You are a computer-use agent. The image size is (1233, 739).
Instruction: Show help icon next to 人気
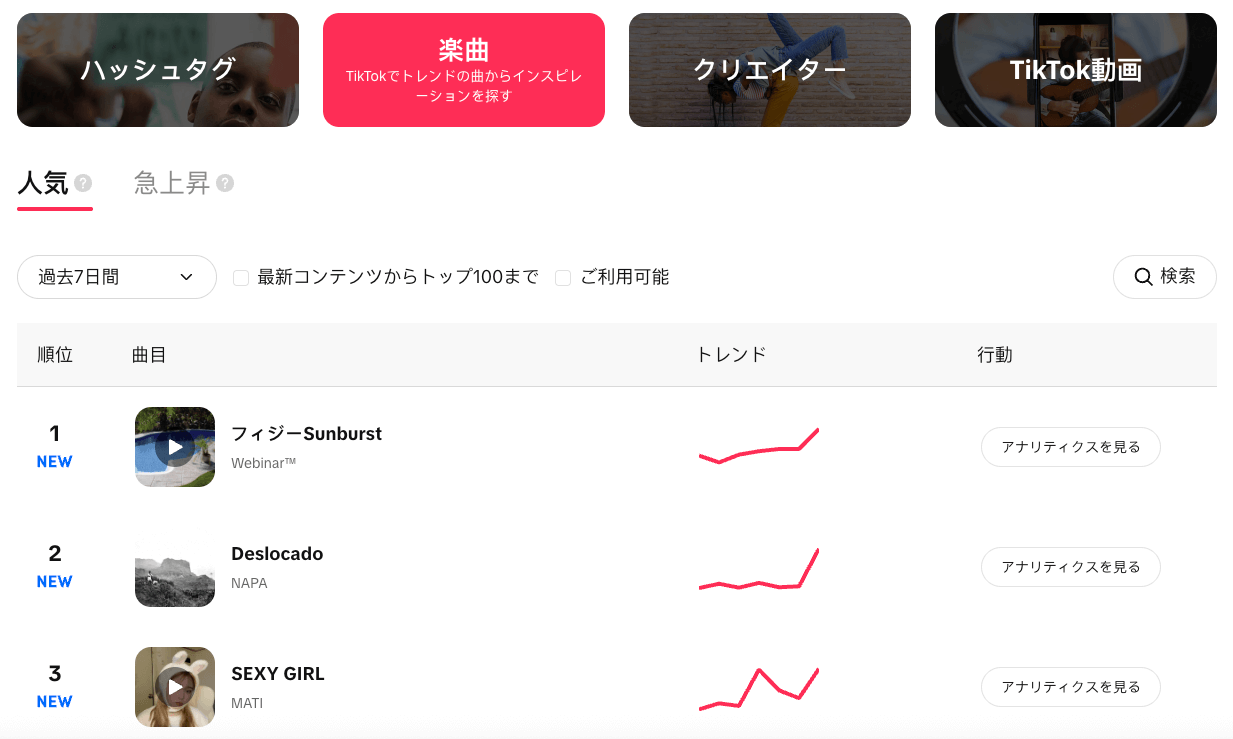pyautogui.click(x=83, y=183)
